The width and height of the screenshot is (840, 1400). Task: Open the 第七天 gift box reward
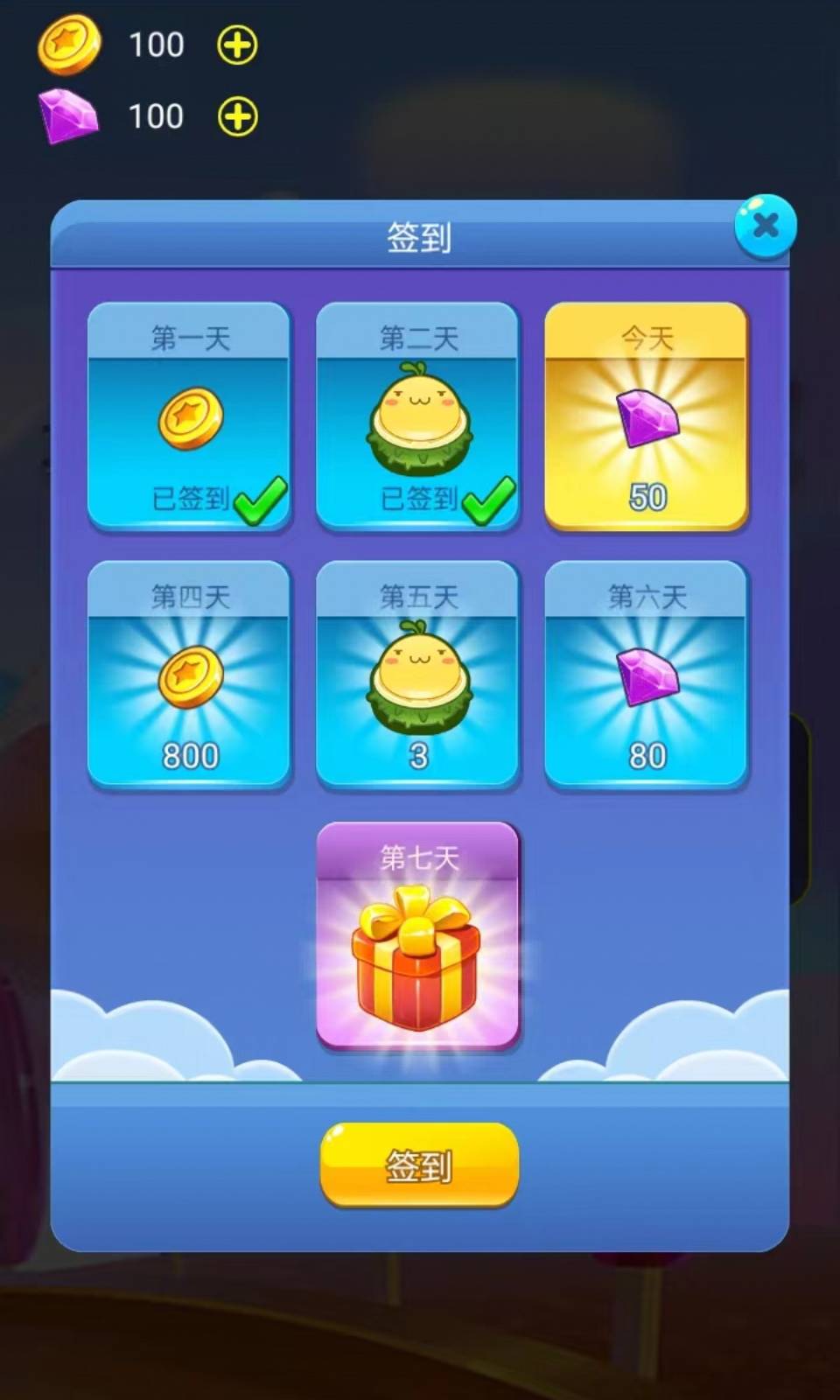[418, 936]
